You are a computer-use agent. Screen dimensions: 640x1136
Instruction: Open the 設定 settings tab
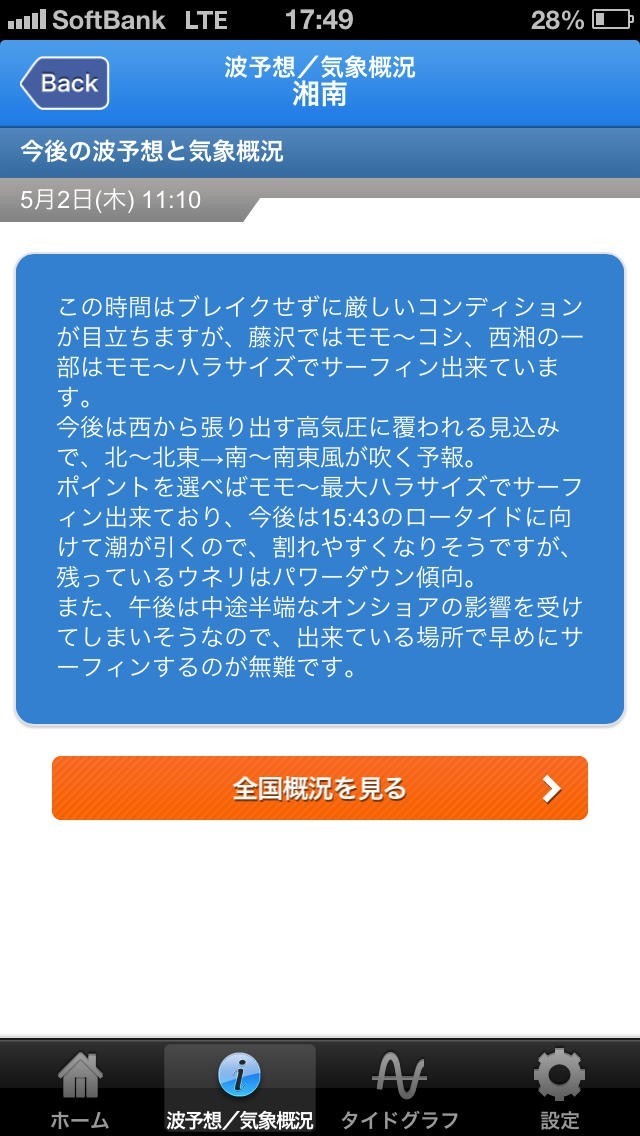coord(560,1090)
